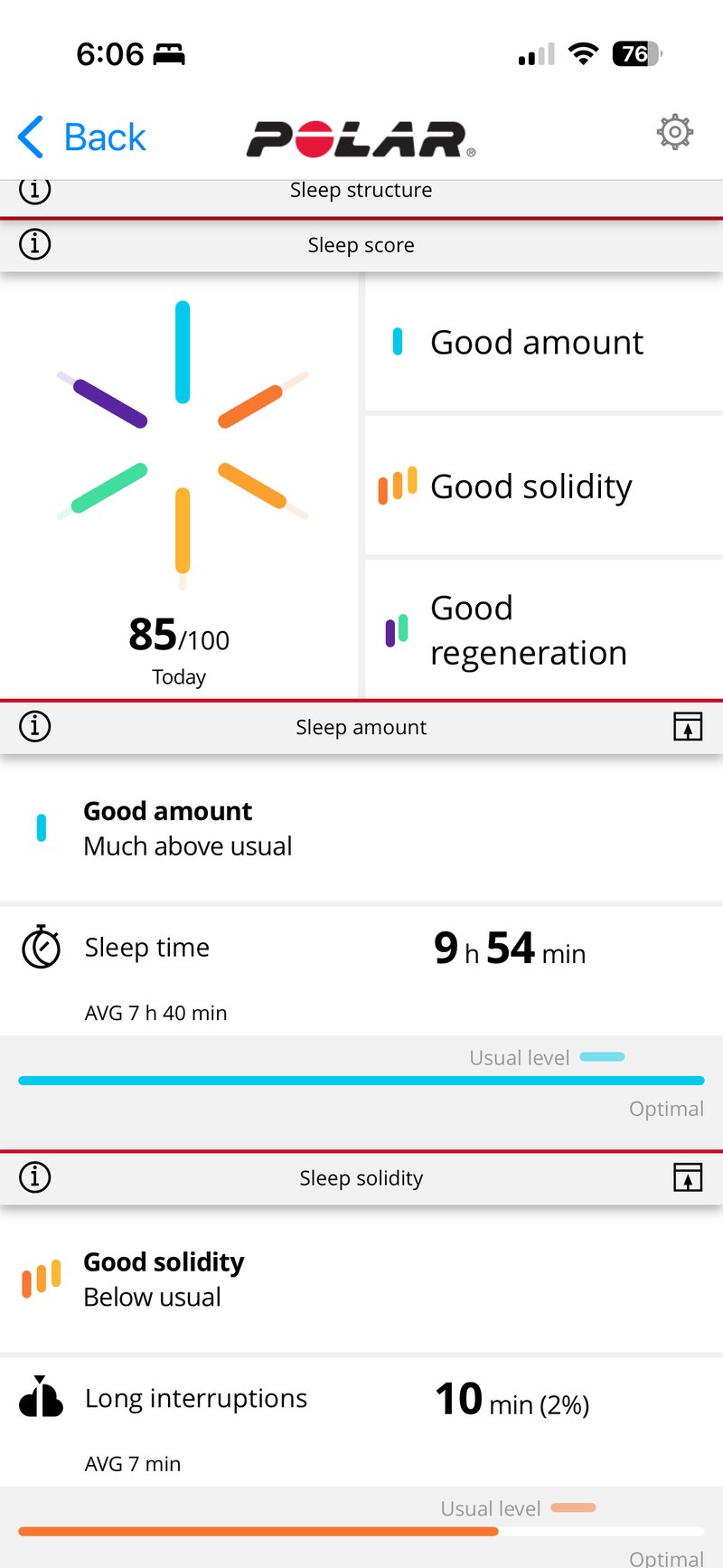Open the Sleep amount info icon
The height and width of the screenshot is (1568, 723).
34,726
